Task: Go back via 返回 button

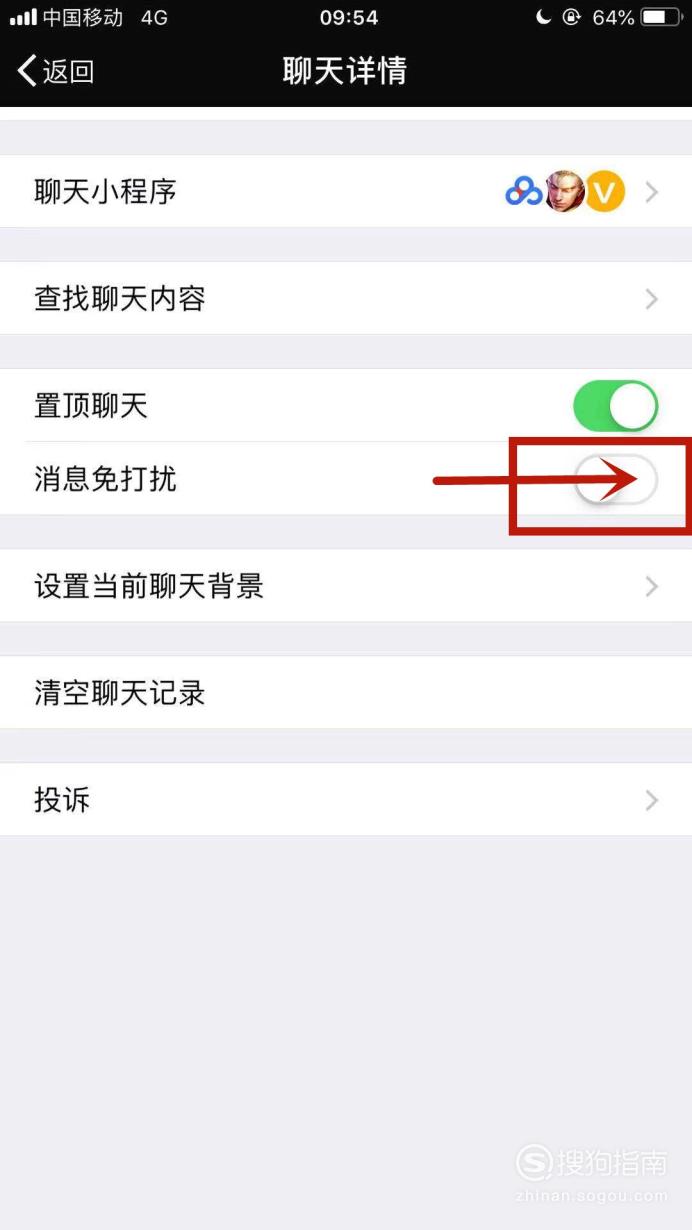Action: coord(57,71)
